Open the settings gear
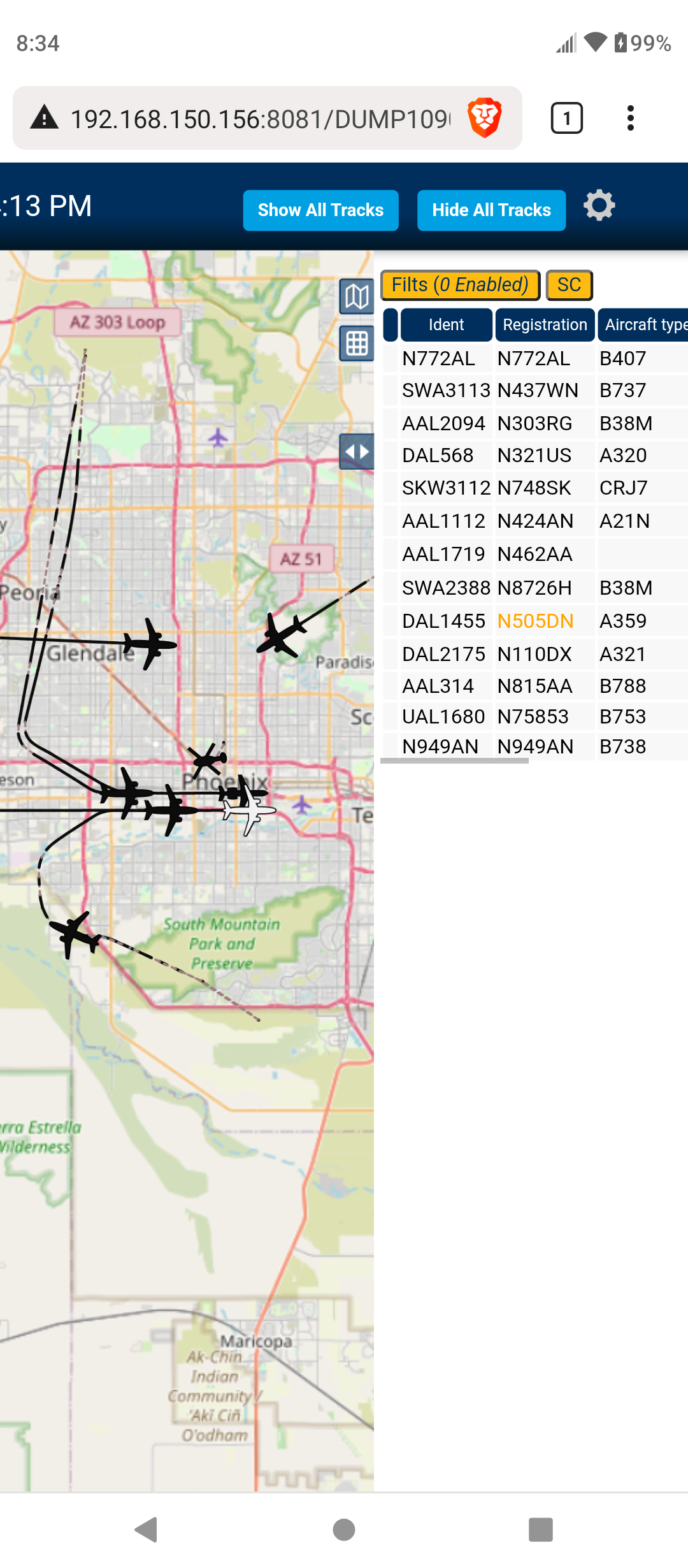 click(599, 206)
